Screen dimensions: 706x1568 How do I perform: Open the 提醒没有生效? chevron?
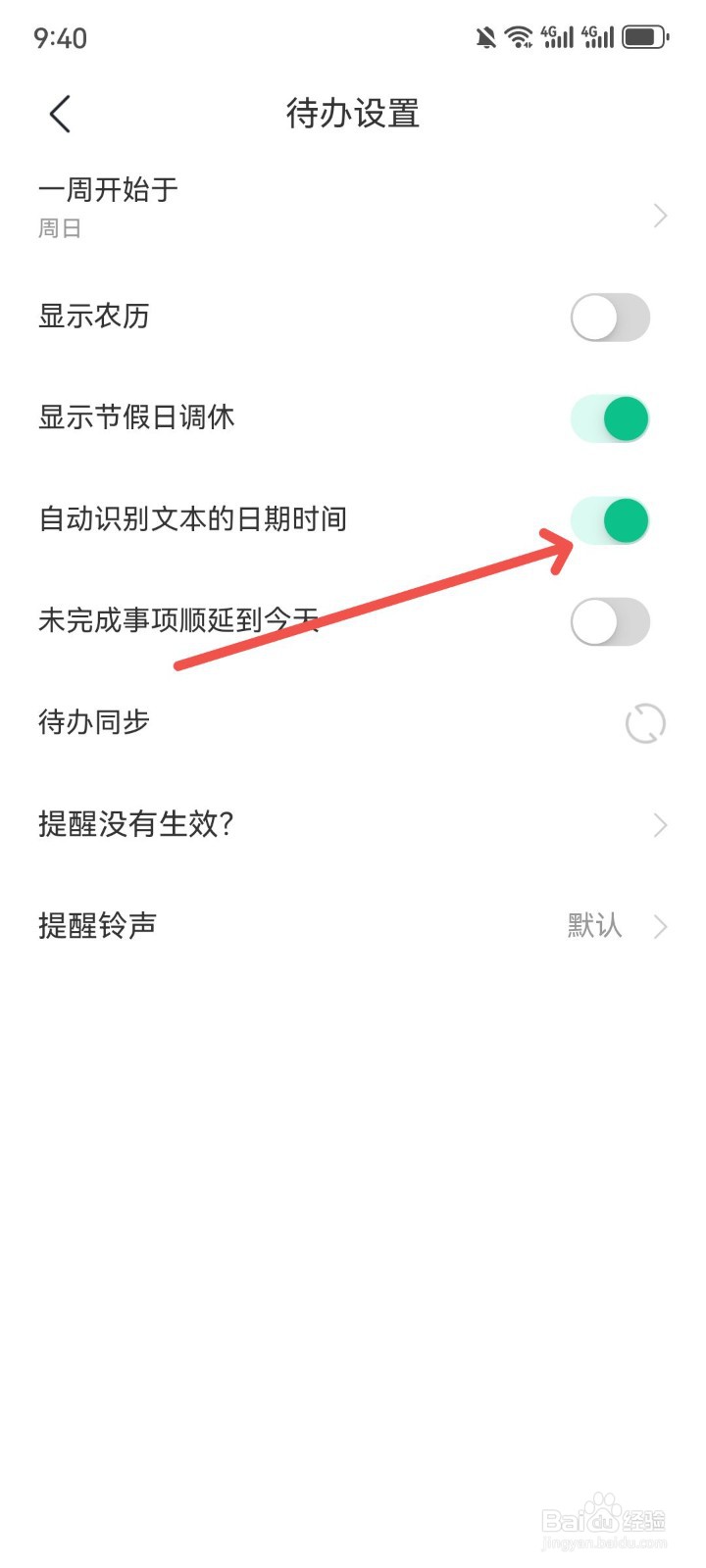[x=659, y=825]
